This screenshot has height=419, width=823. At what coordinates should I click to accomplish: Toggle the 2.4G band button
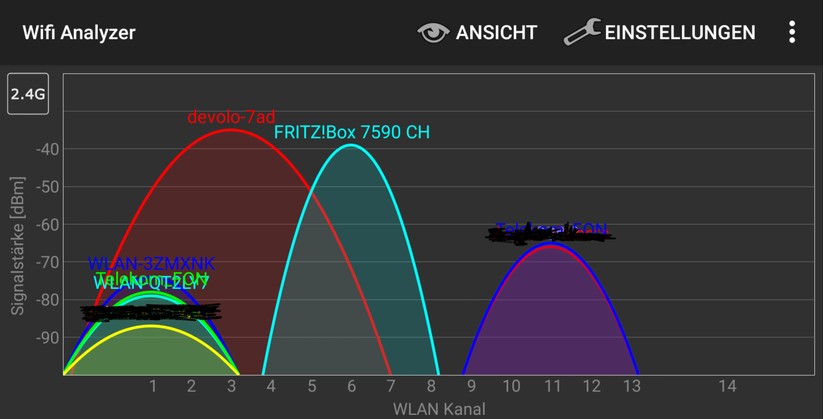click(x=28, y=95)
